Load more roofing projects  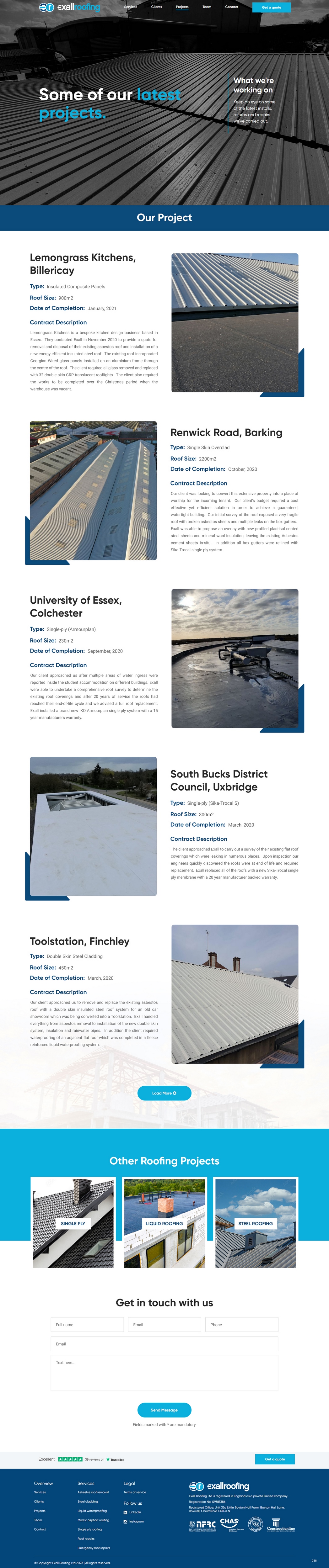click(164, 1093)
